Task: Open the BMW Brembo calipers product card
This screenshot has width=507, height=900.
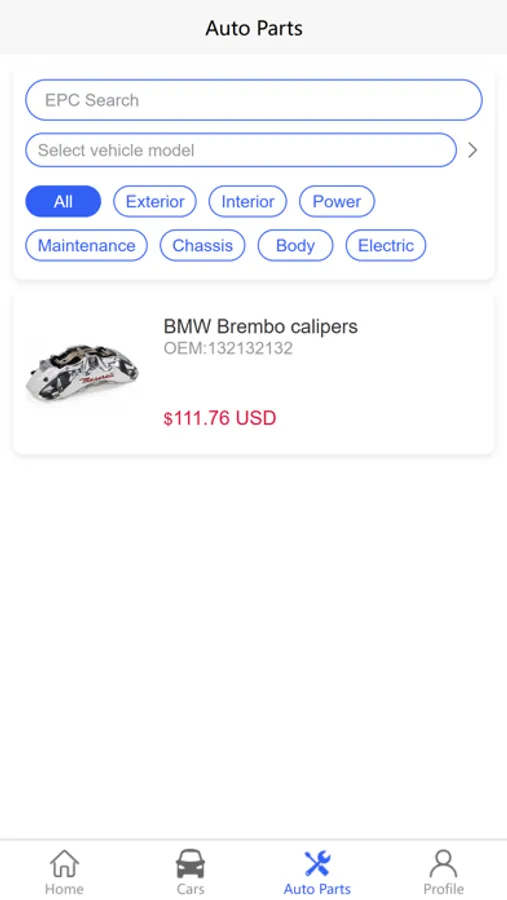Action: pos(253,374)
